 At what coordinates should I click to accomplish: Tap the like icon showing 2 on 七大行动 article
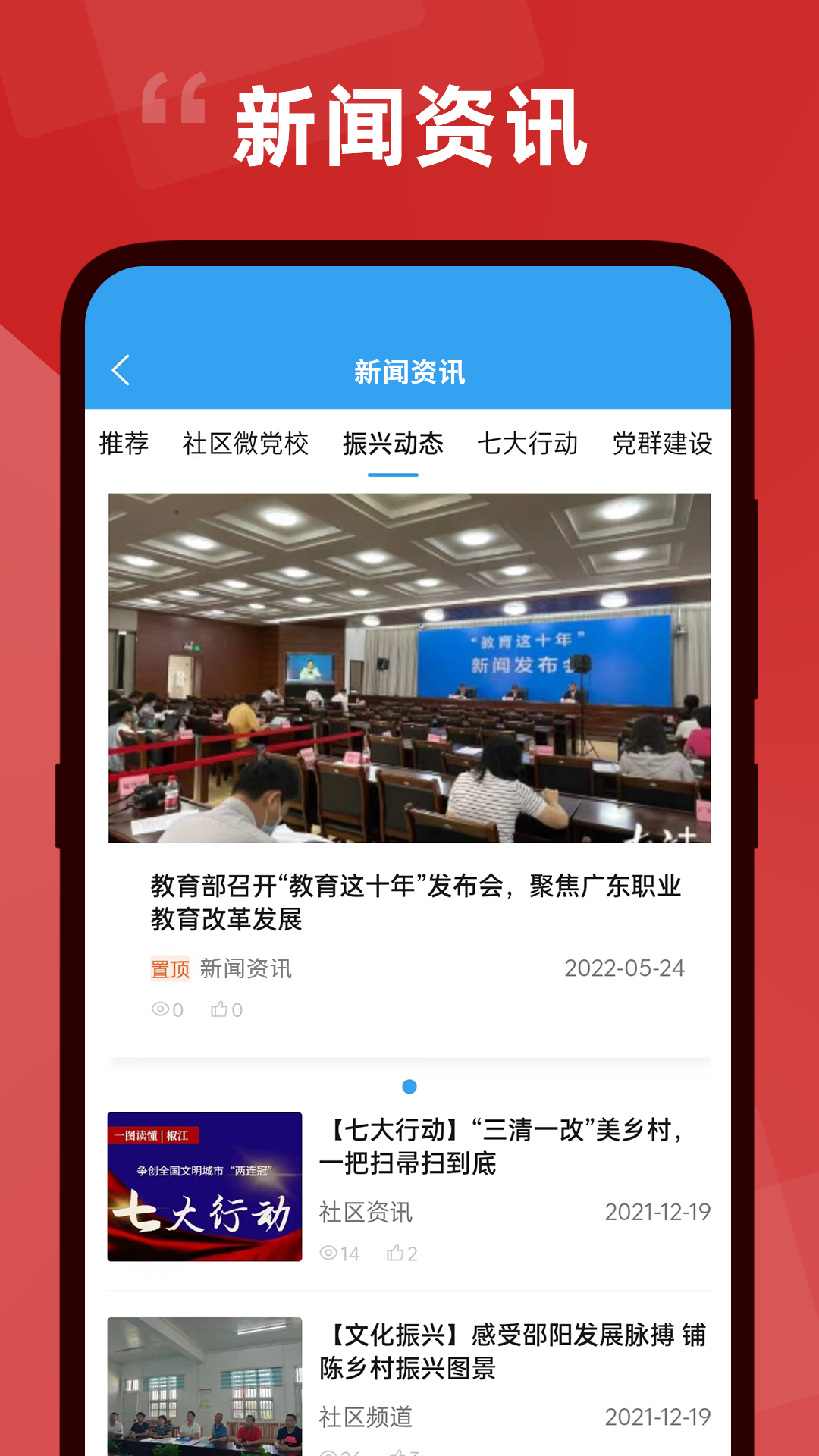click(396, 1254)
